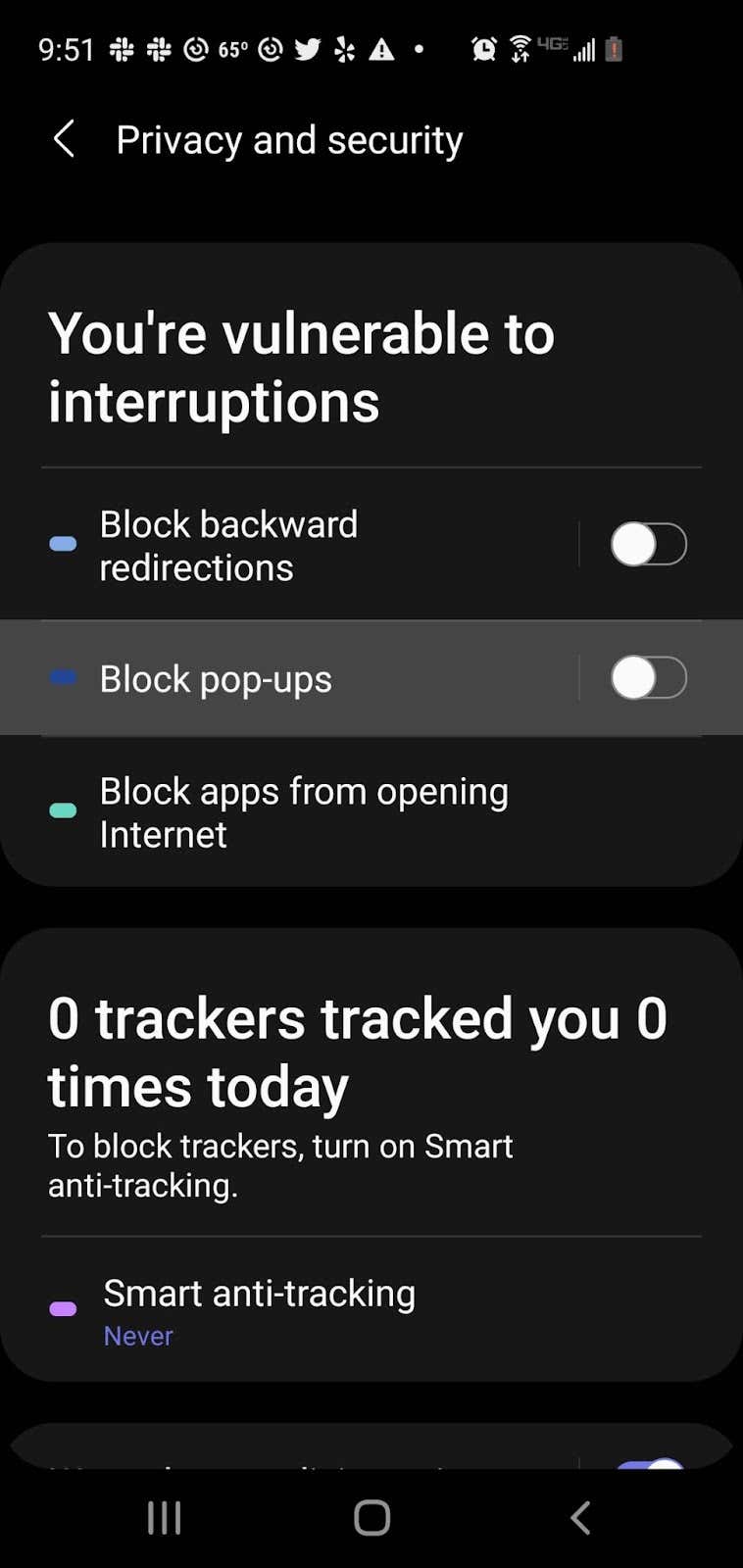Open Block apps from opening Internet

coord(304,812)
